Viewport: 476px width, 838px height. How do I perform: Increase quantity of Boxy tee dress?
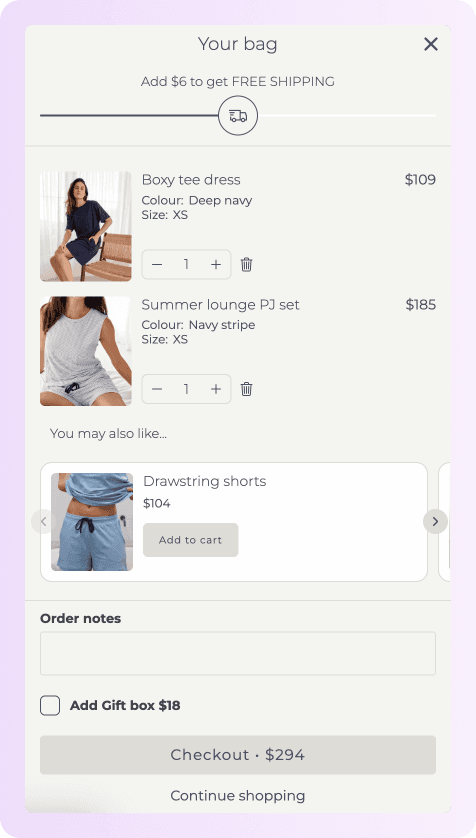[x=216, y=265]
